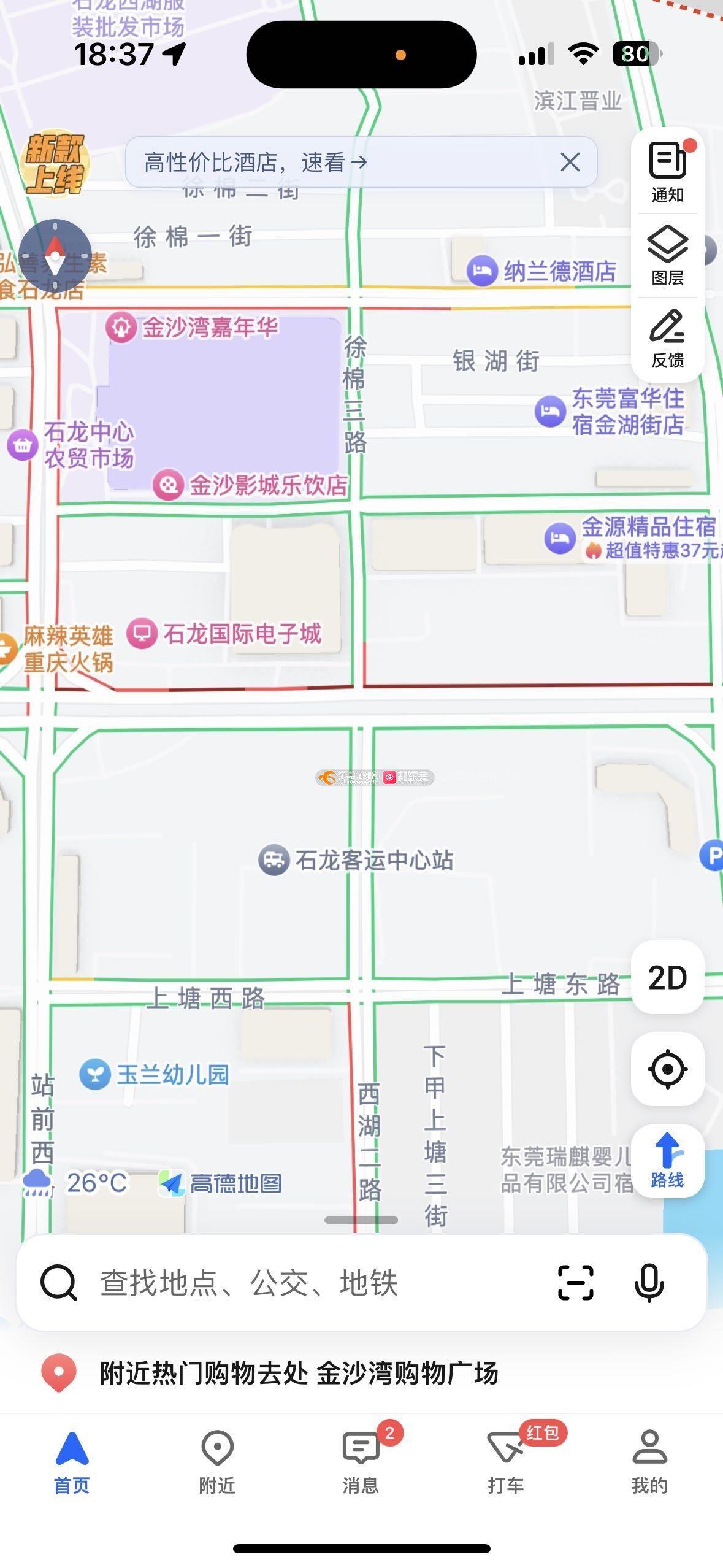
Task: Open the 路线 route planner
Action: (x=667, y=1161)
